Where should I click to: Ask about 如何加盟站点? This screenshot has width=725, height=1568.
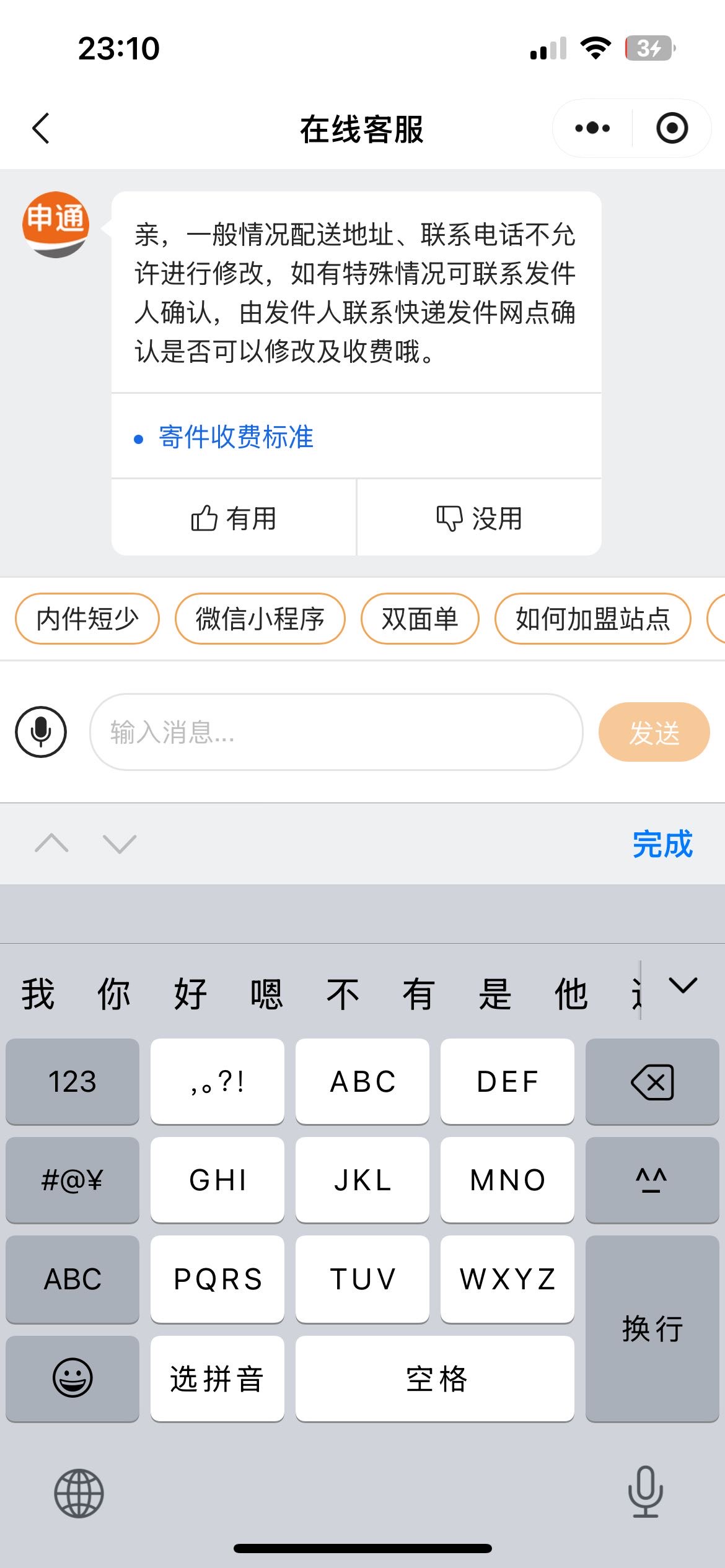[592, 619]
